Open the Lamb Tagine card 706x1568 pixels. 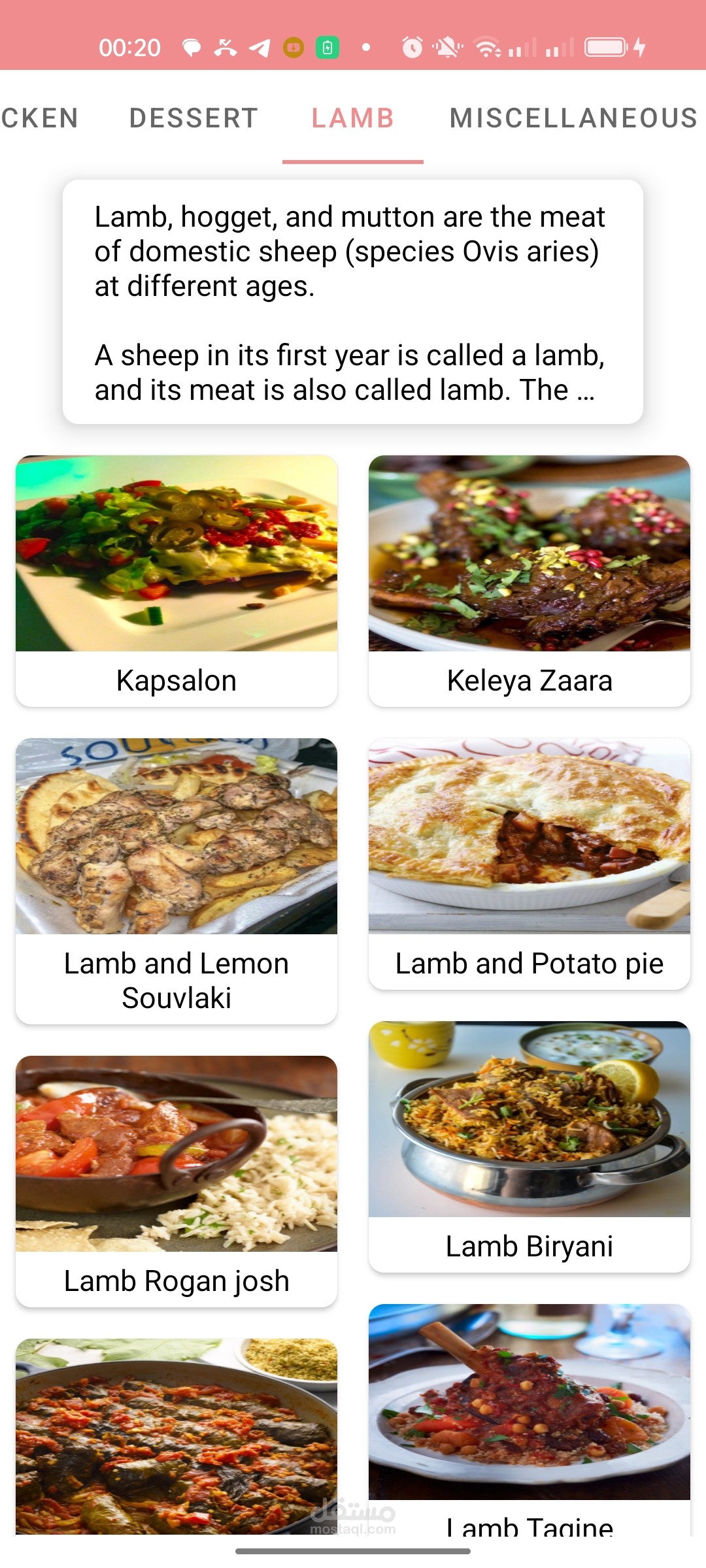click(x=529, y=1418)
